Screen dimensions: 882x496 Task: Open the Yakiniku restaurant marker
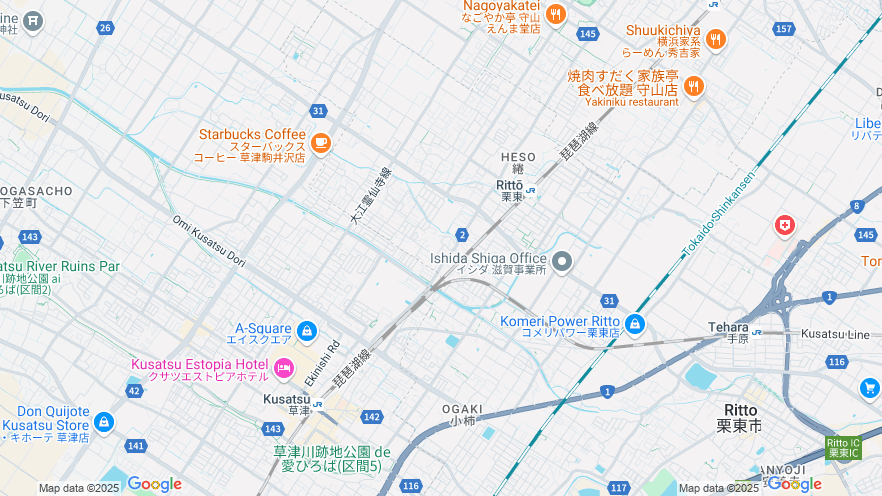693,86
